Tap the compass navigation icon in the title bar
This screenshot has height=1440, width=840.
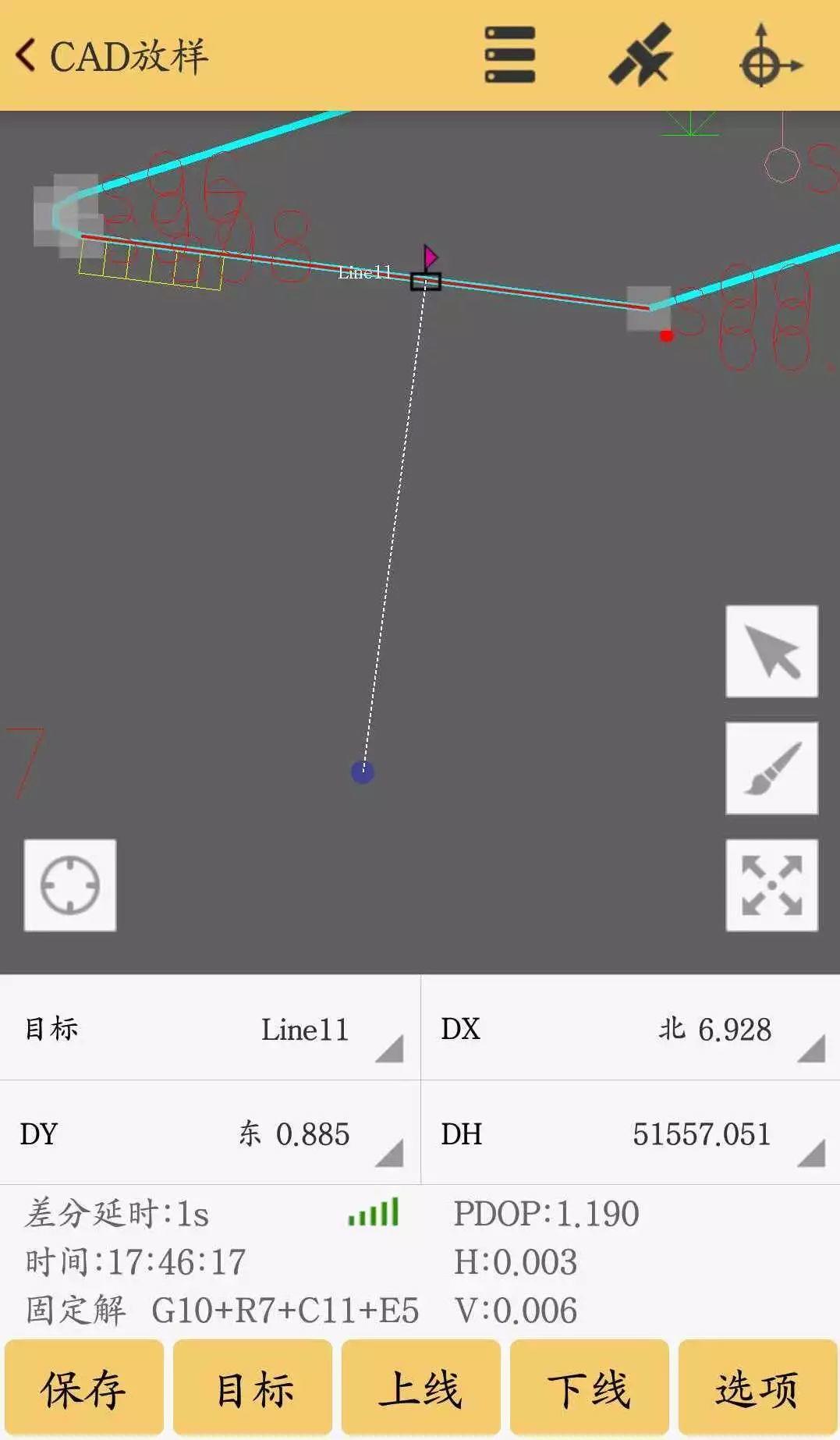768,55
